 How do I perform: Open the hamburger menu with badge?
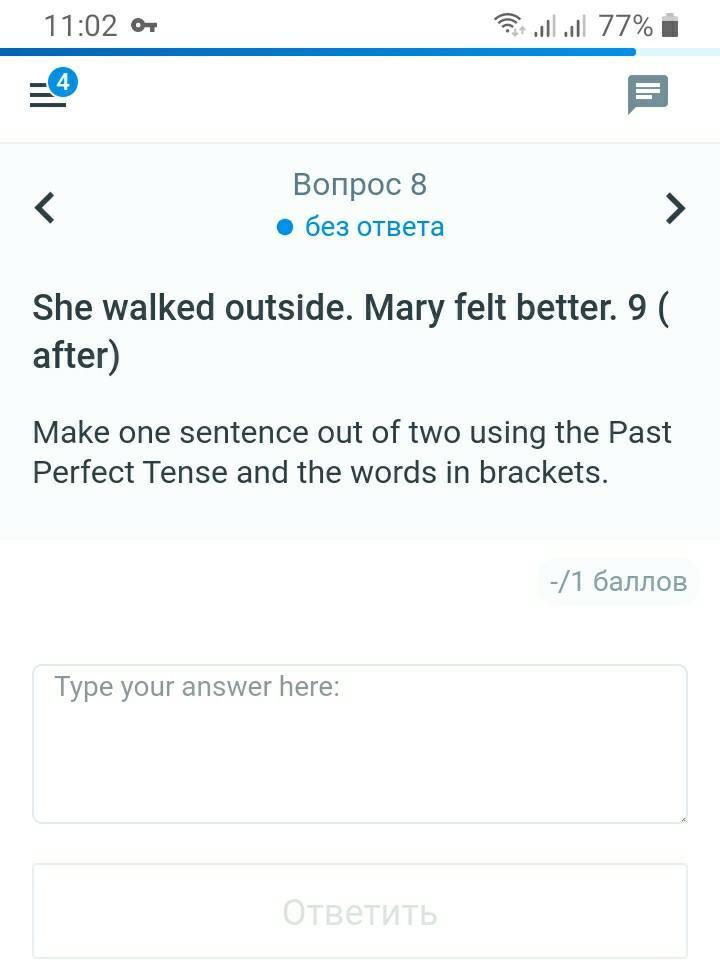[48, 94]
